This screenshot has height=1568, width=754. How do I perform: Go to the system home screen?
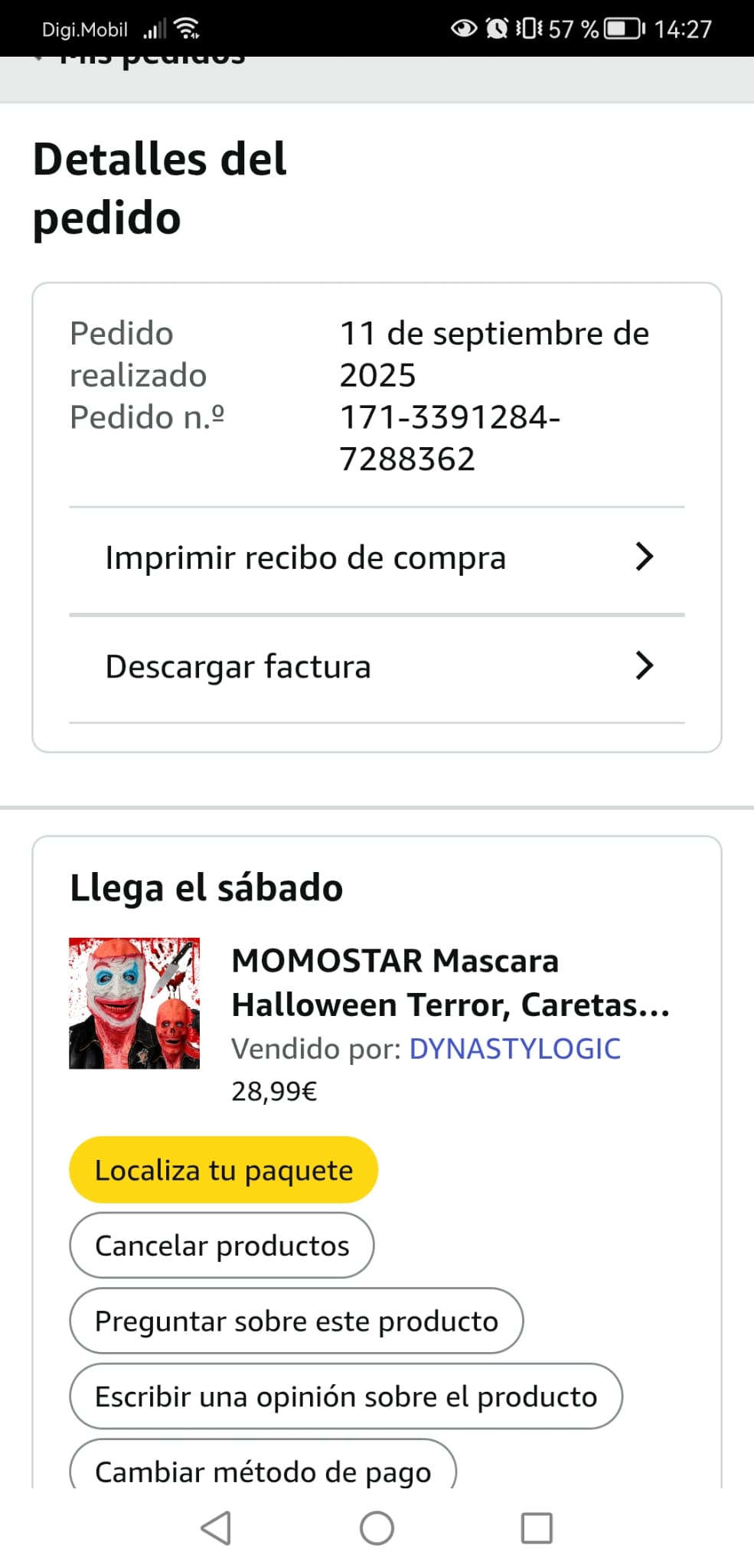[x=377, y=1528]
